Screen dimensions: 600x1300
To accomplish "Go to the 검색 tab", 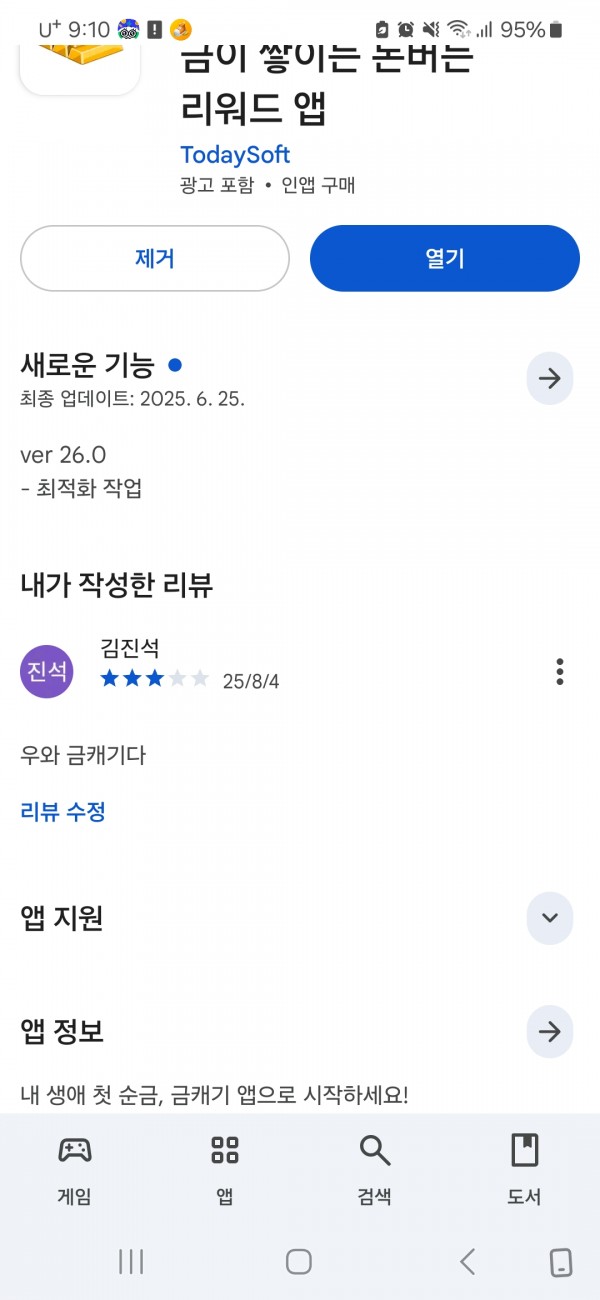I will coord(375,1169).
